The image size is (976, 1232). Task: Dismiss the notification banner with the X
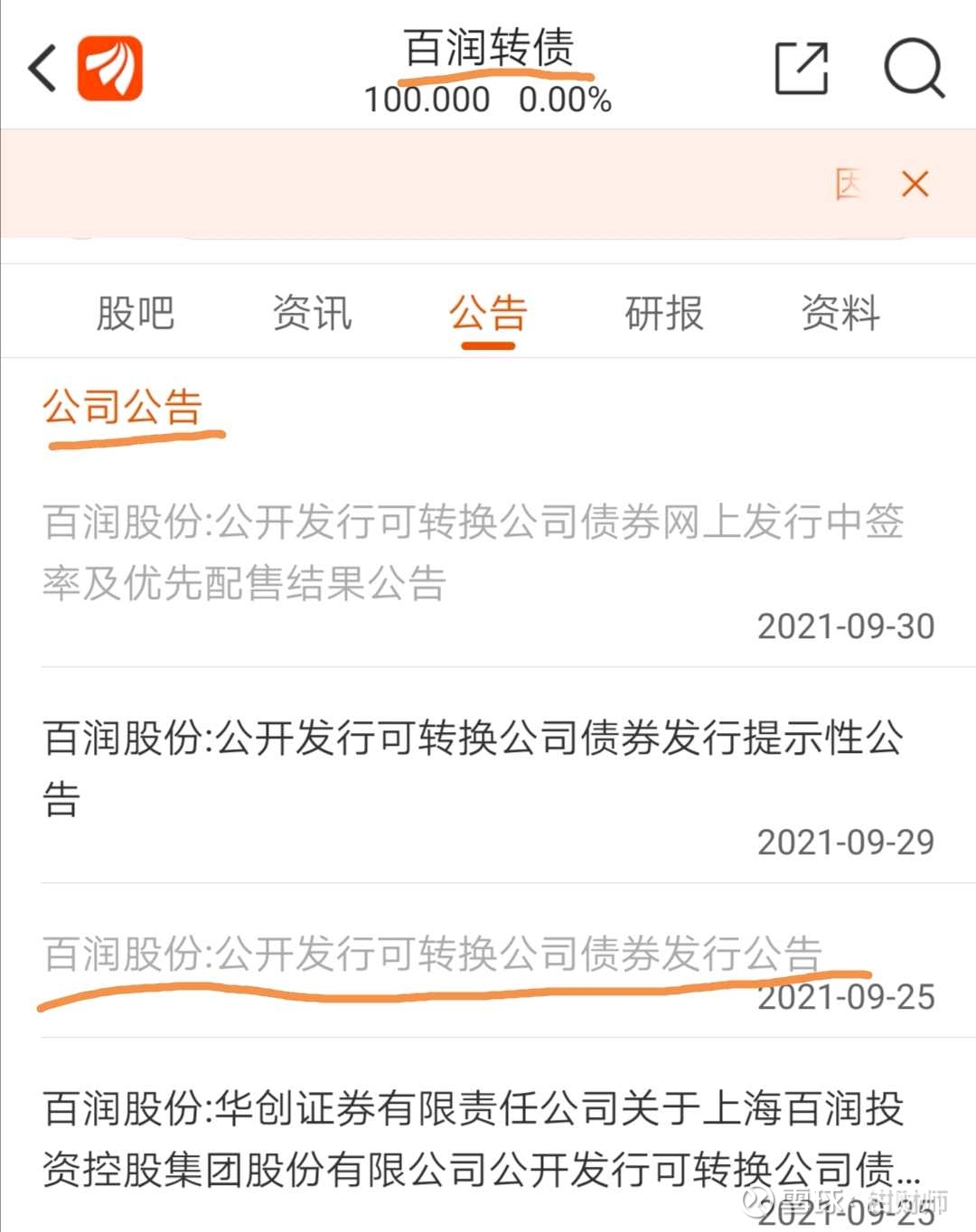pyautogui.click(x=915, y=183)
